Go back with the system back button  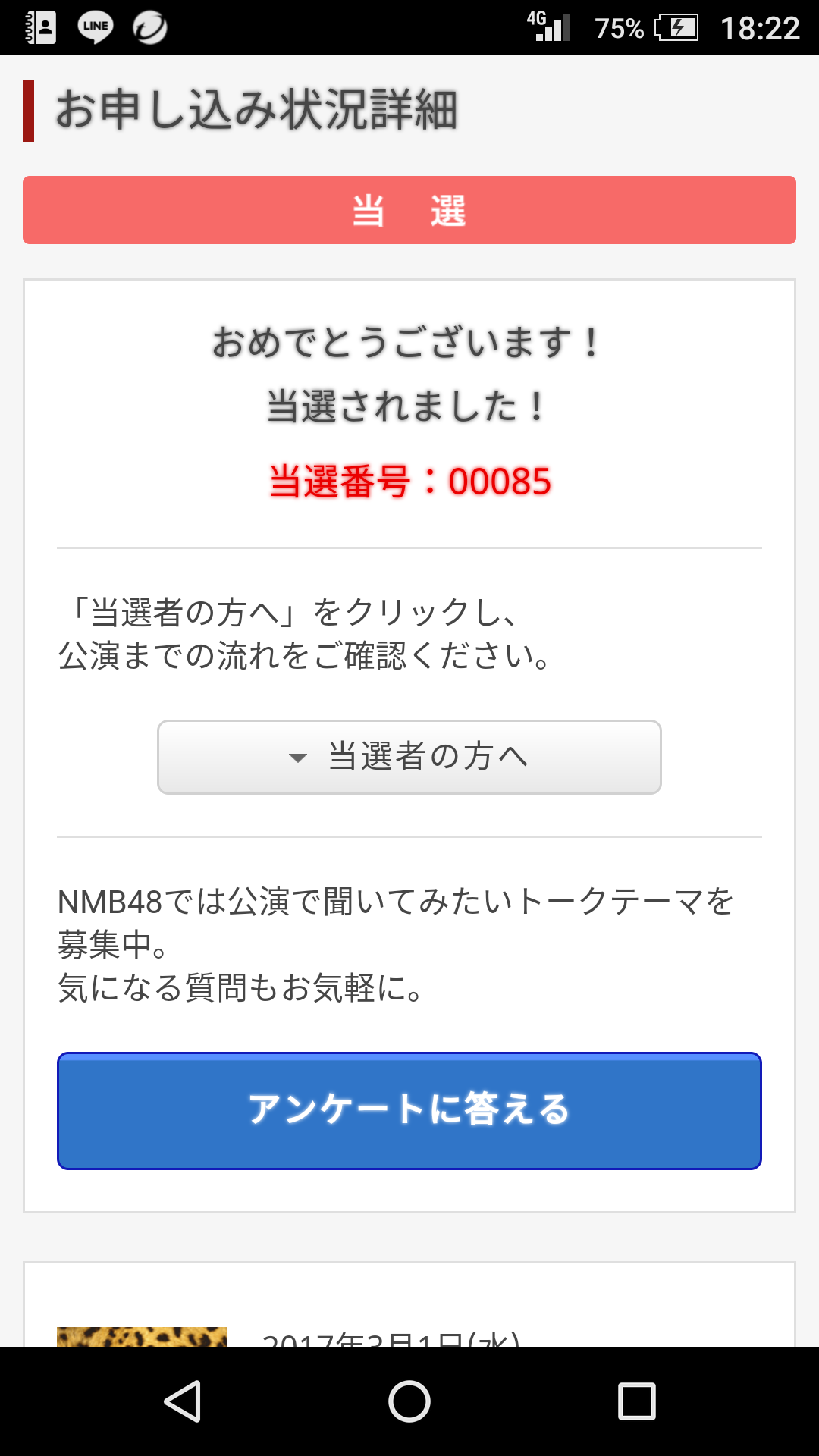coord(183,1401)
